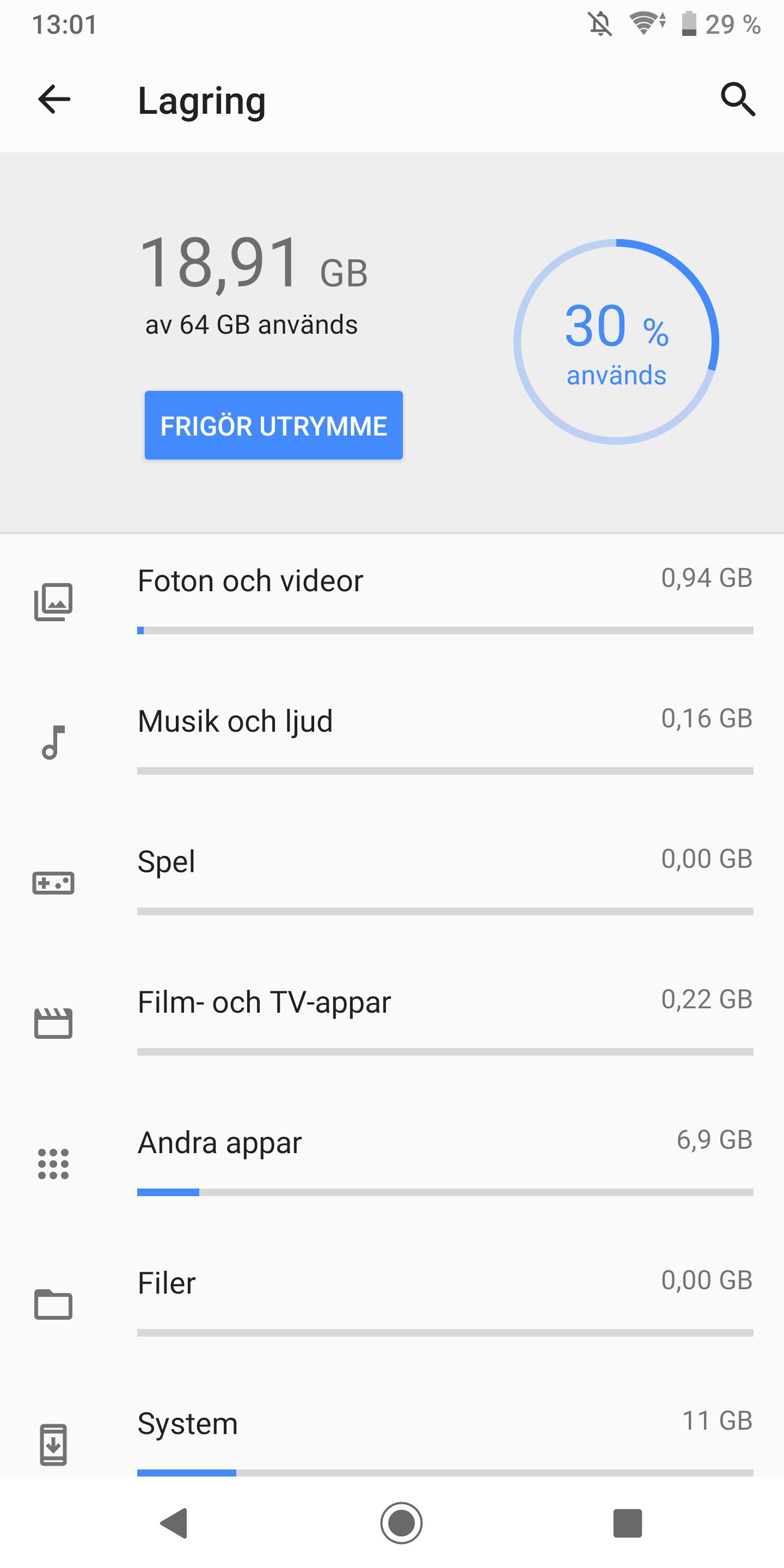Tap the Frigör utrymme button
The width and height of the screenshot is (784, 1568).
pos(273,425)
